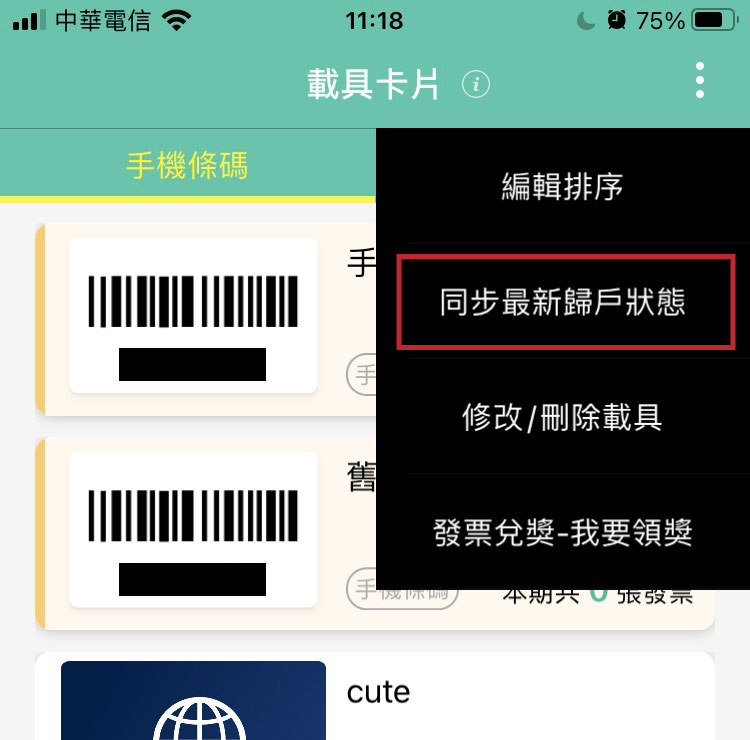This screenshot has width=750, height=740.
Task: Open the cute carrier card
Action: coord(375,696)
